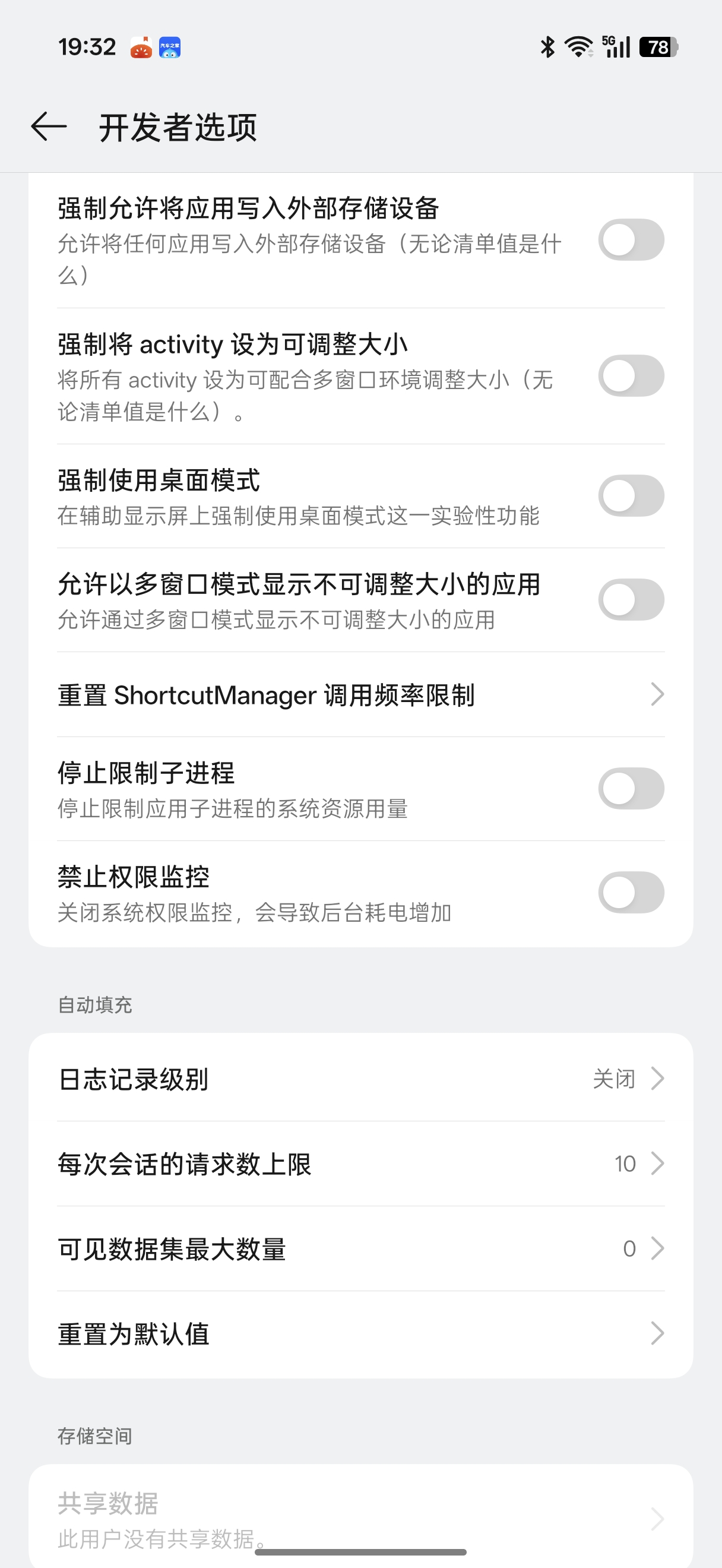The height and width of the screenshot is (1568, 722).
Task: Turn on 强制将 activity 设为可调整大小
Action: click(x=631, y=375)
